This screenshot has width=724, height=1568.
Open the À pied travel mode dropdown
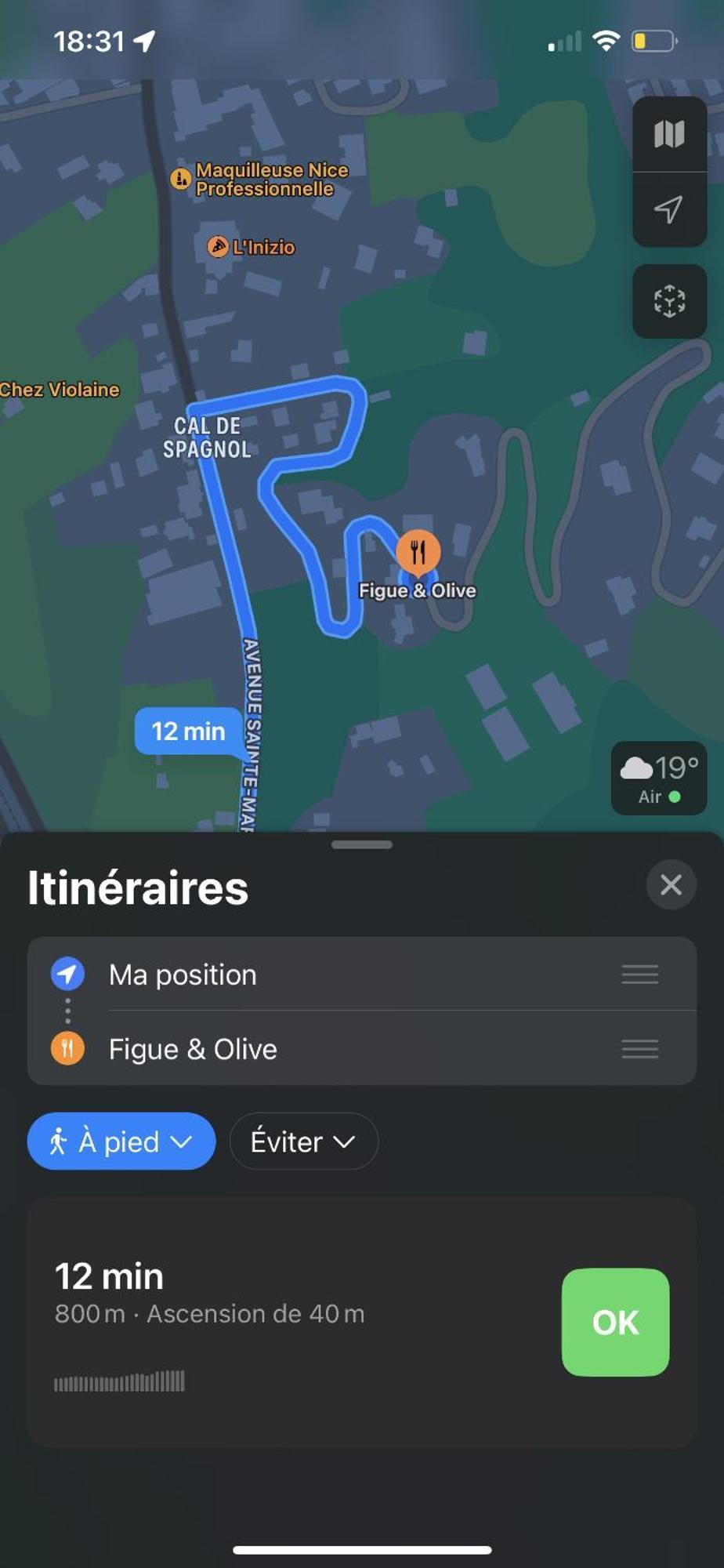(121, 1142)
